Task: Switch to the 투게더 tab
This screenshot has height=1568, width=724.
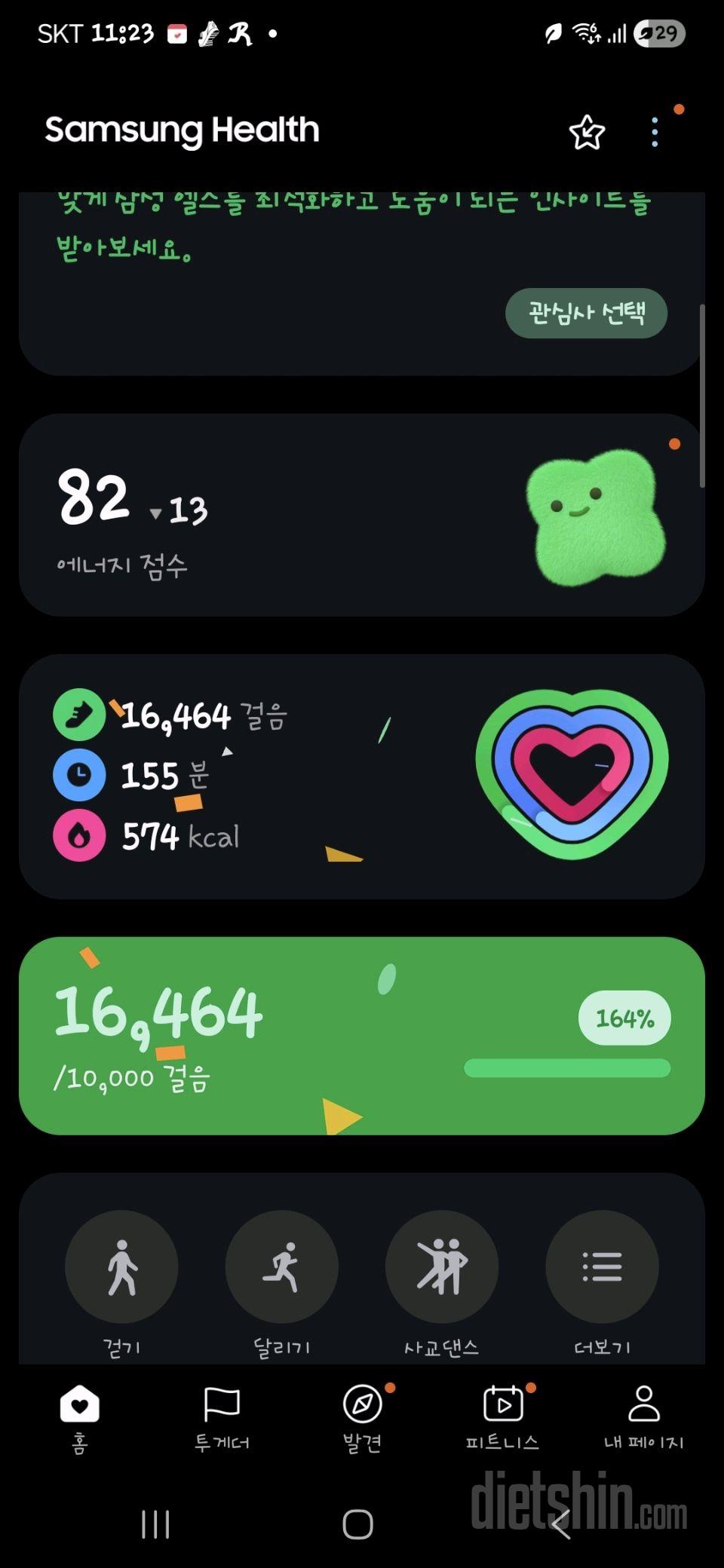Action: pos(221,1417)
